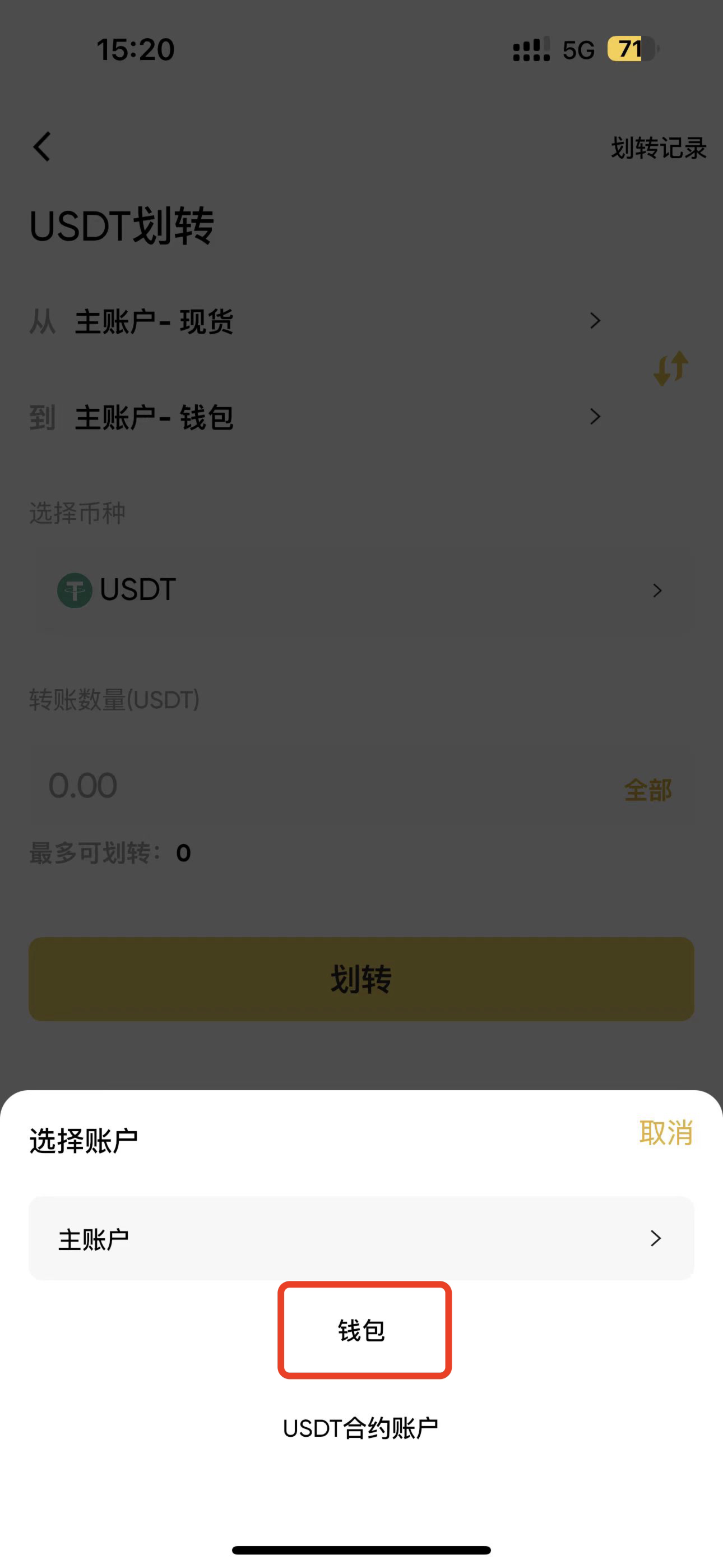Screen dimensions: 723x1568
Task: Open the 主账户 account selector row
Action: [x=361, y=1238]
